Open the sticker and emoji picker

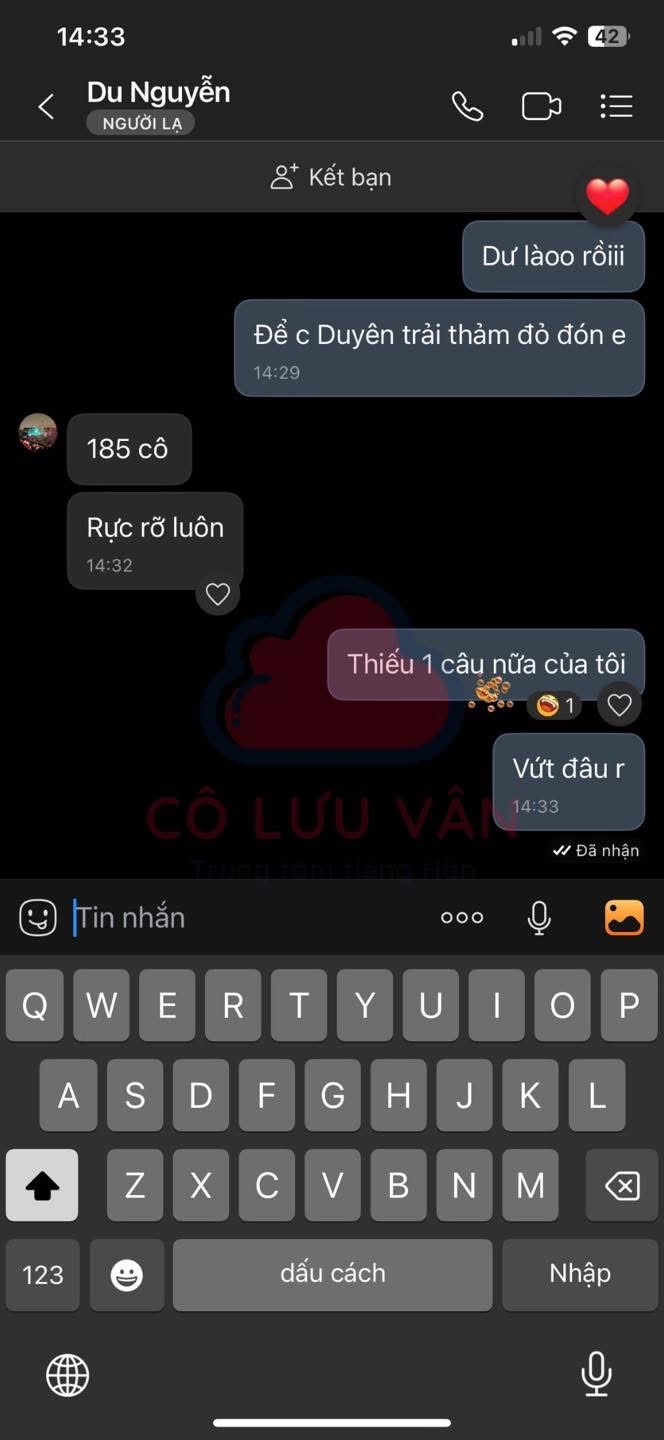click(x=38, y=917)
